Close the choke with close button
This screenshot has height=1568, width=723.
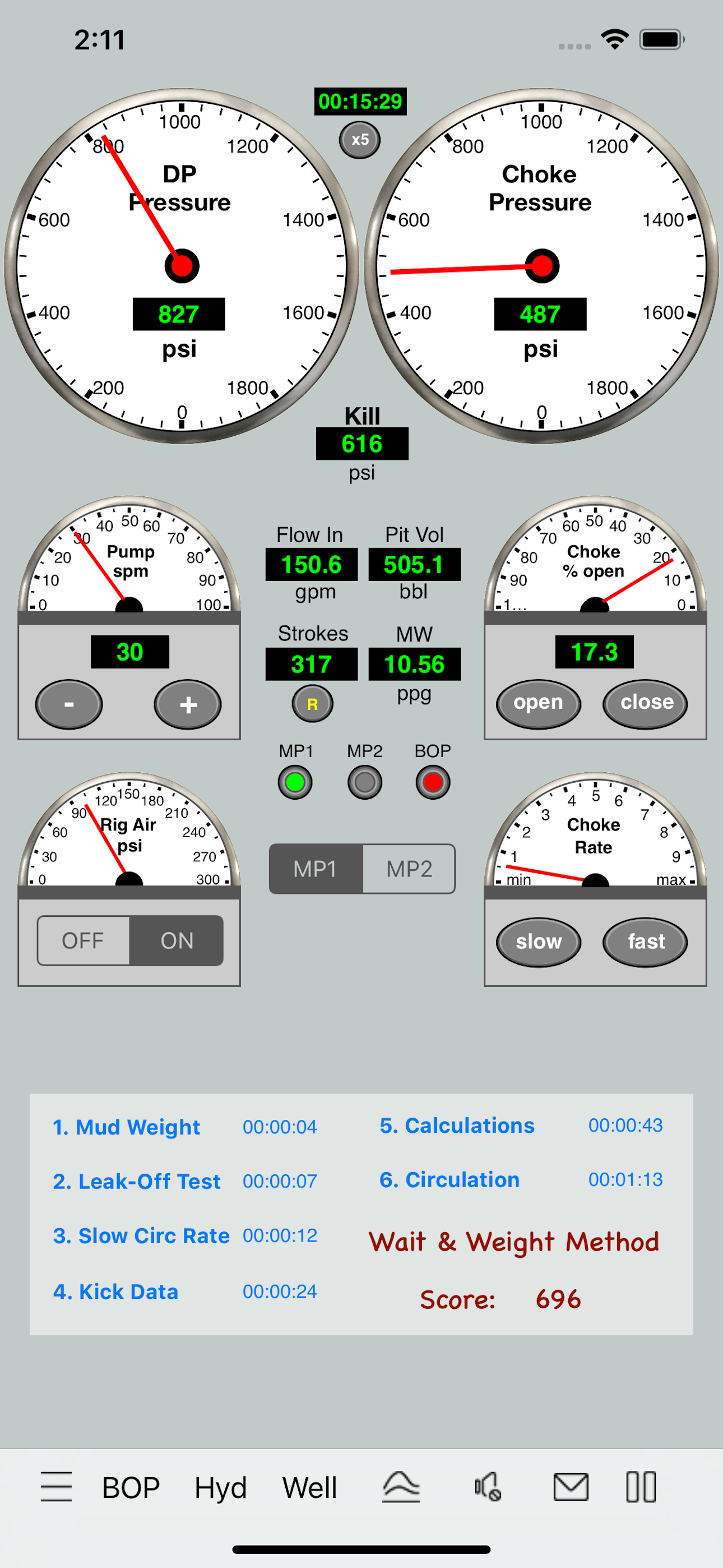(645, 703)
